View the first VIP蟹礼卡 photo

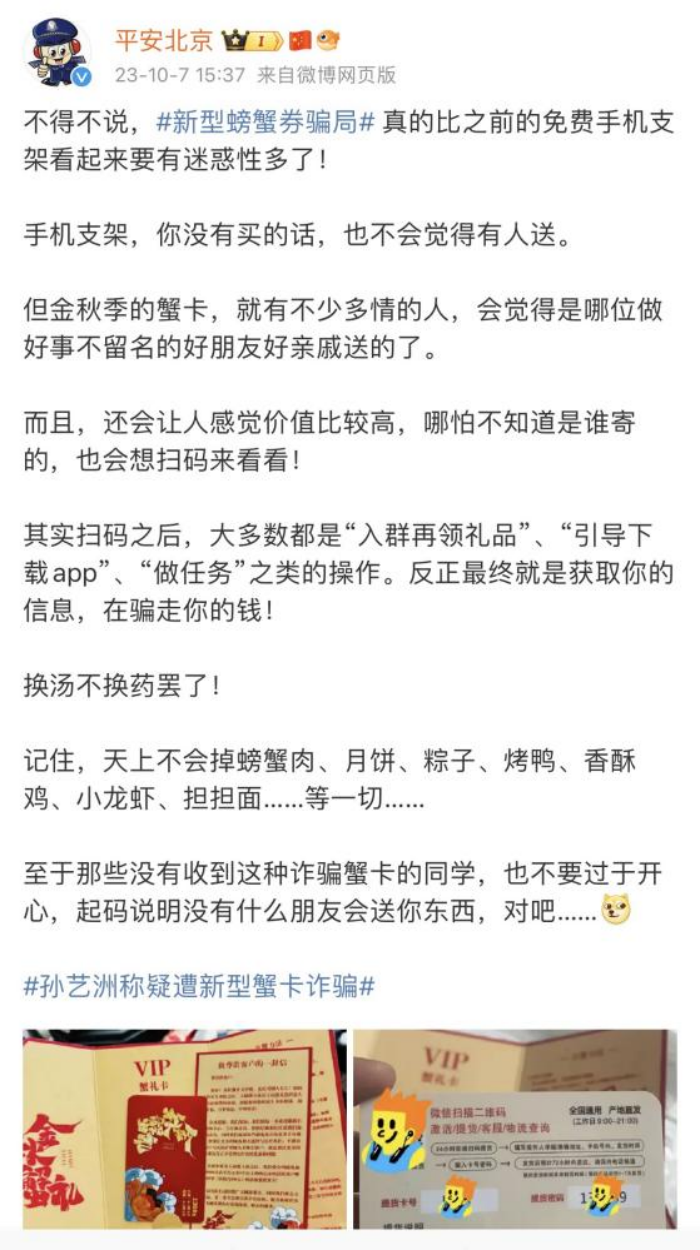pyautogui.click(x=185, y=1130)
